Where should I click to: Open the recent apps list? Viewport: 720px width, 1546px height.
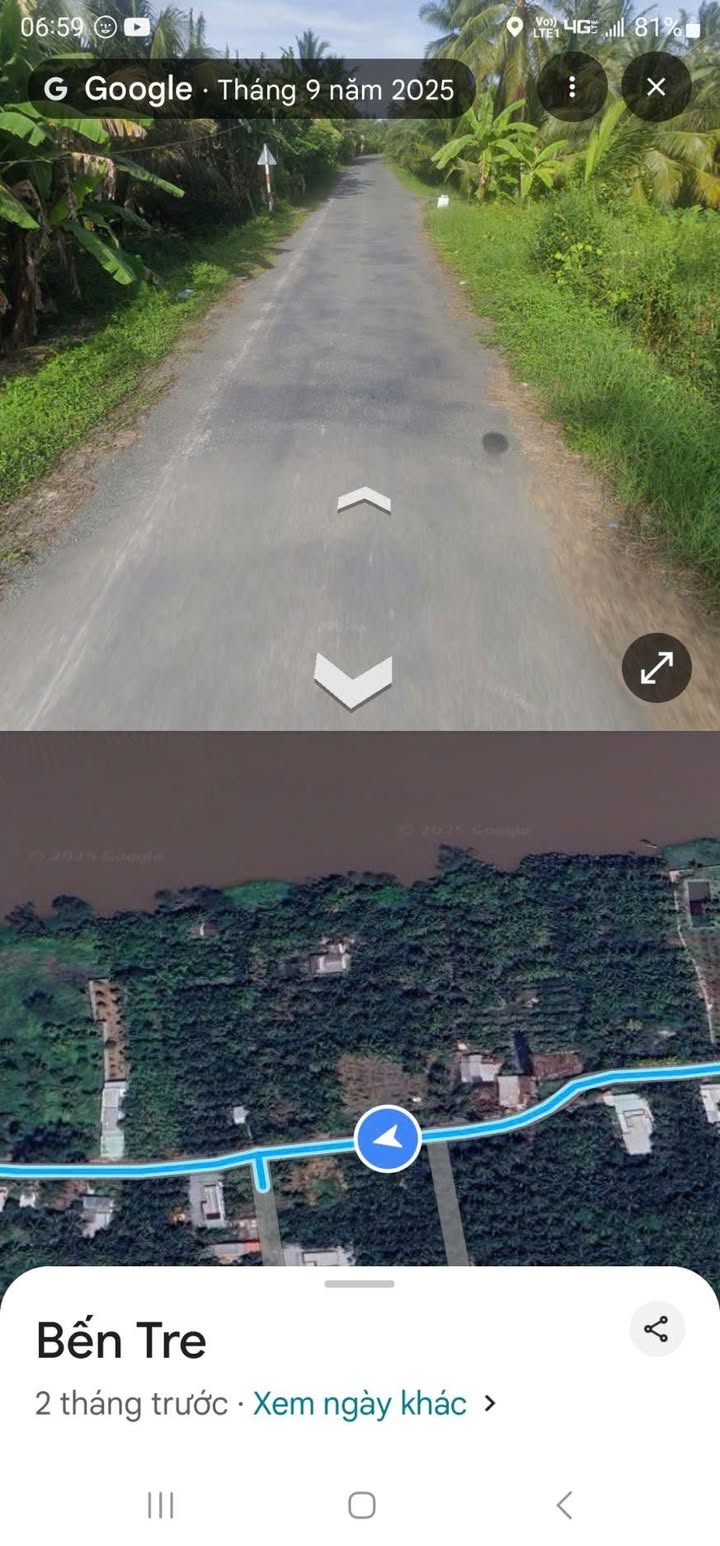tap(160, 1504)
